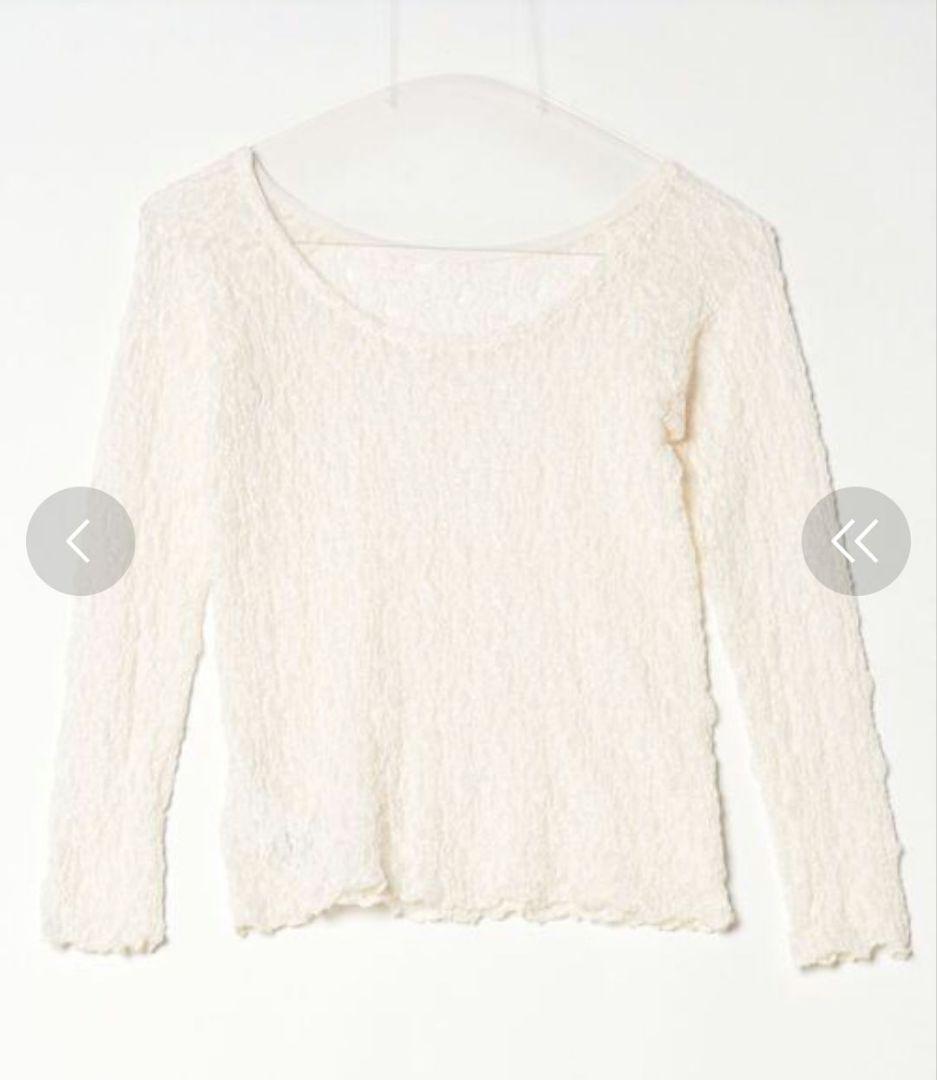937x1080 pixels.
Task: Tap the single-arrow gallery button
Action: (81, 541)
